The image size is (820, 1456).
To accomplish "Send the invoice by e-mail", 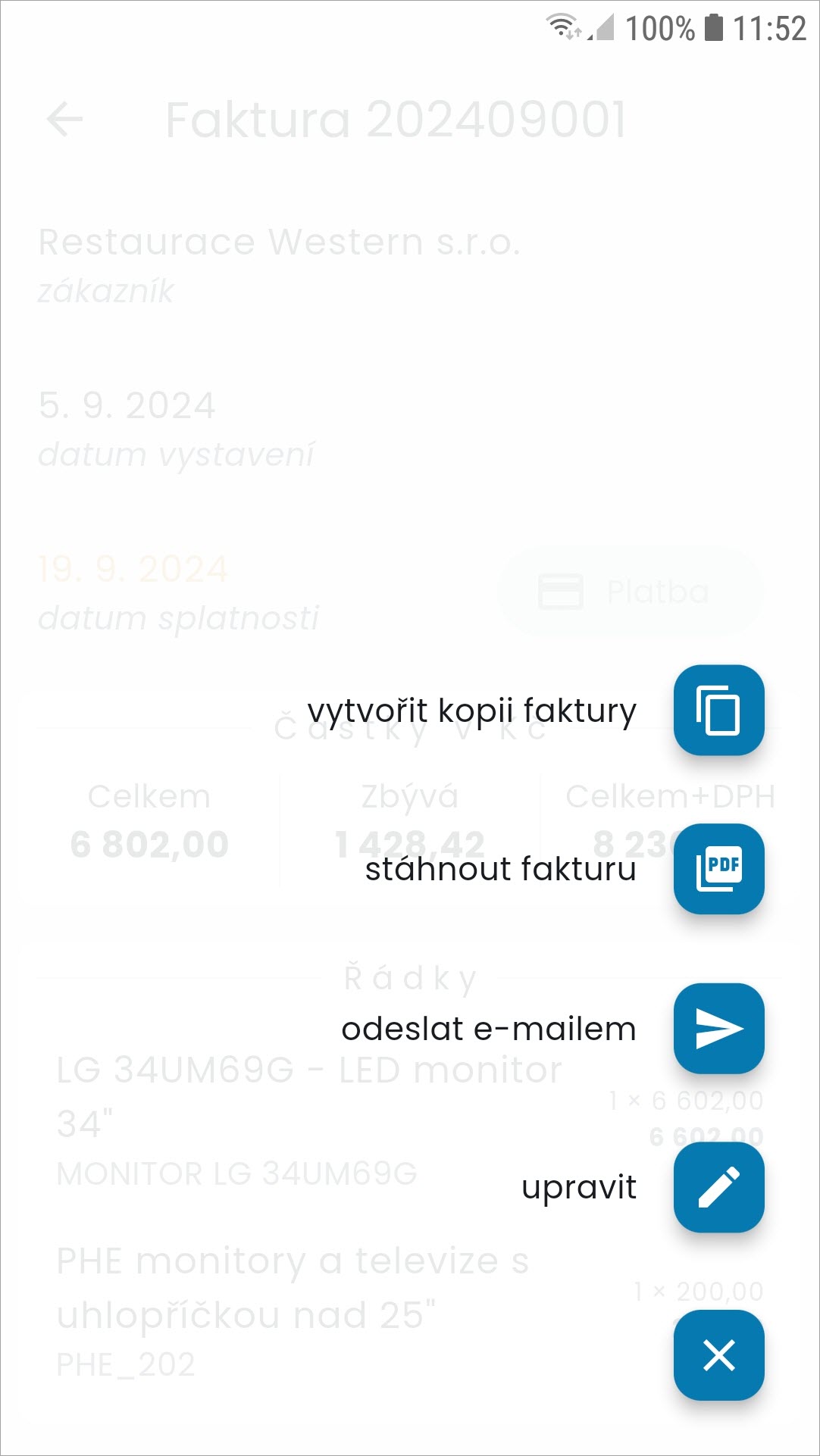I will pyautogui.click(x=718, y=1029).
